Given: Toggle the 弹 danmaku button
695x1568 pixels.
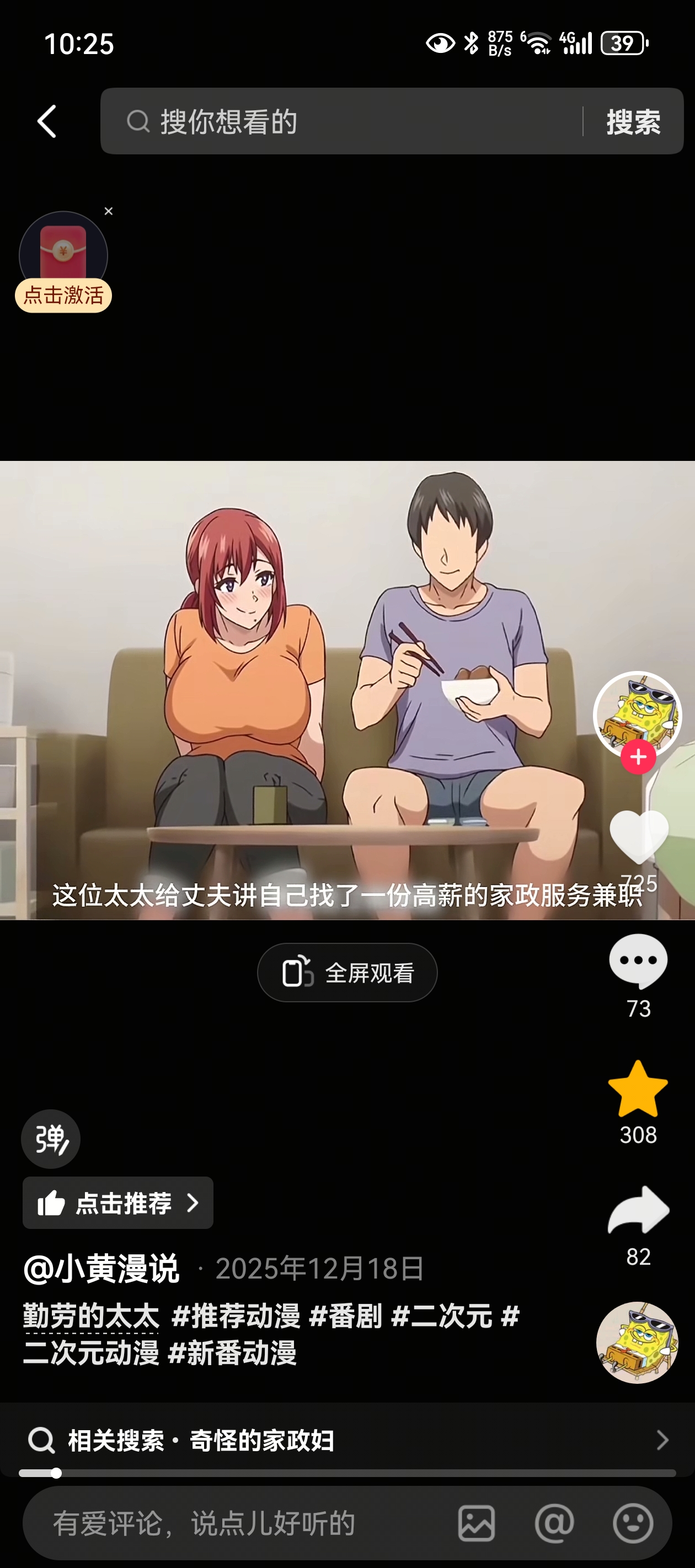Looking at the screenshot, I should (x=51, y=1139).
